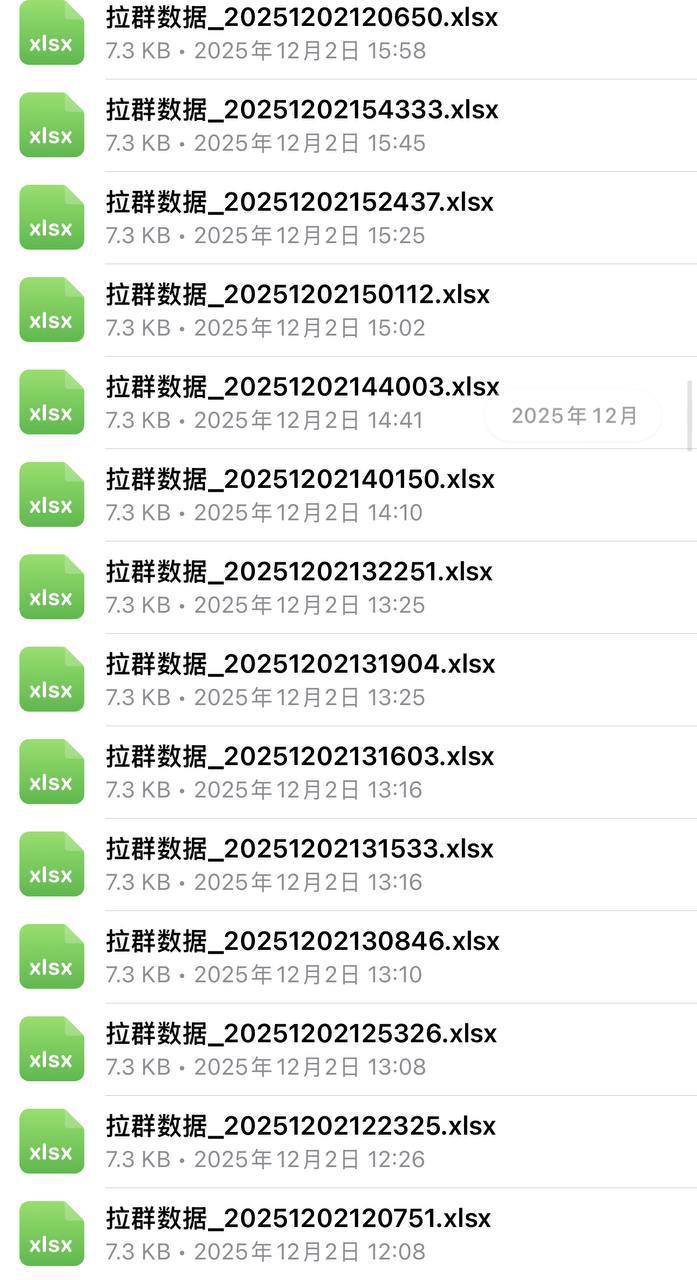
Task: Open file 拉群数据_20251202125326.xlsx
Action: (x=301, y=1033)
